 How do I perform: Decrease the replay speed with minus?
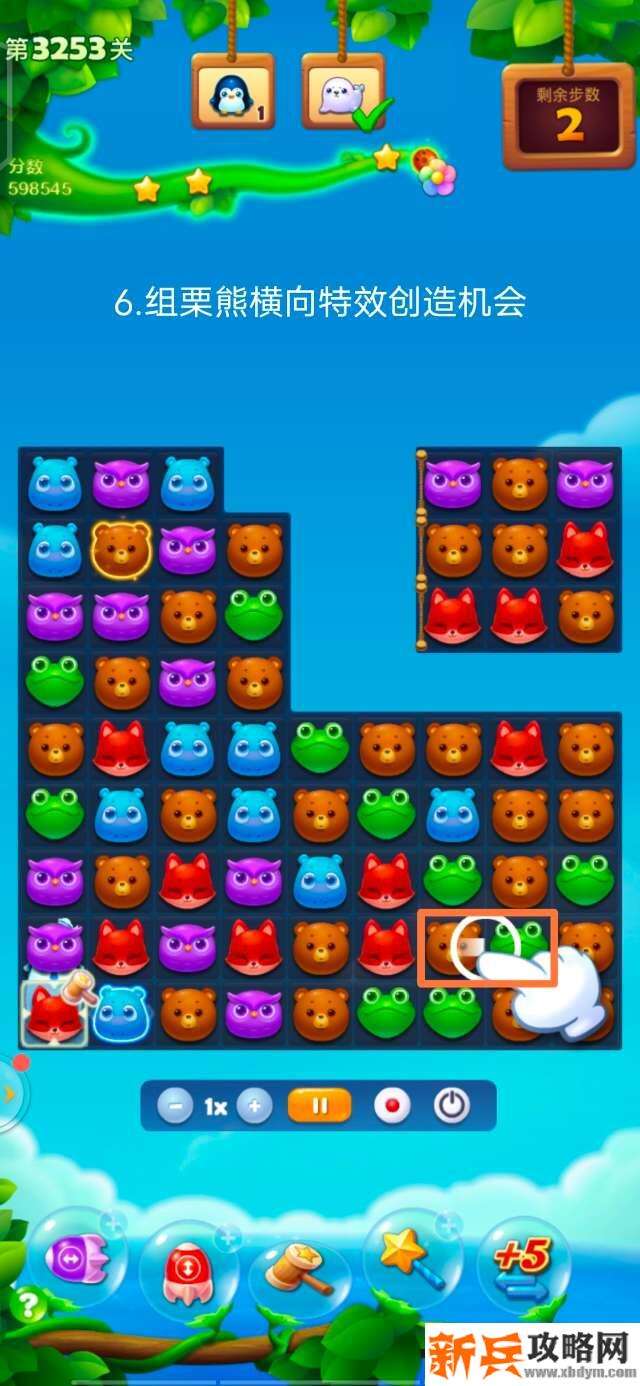175,1107
